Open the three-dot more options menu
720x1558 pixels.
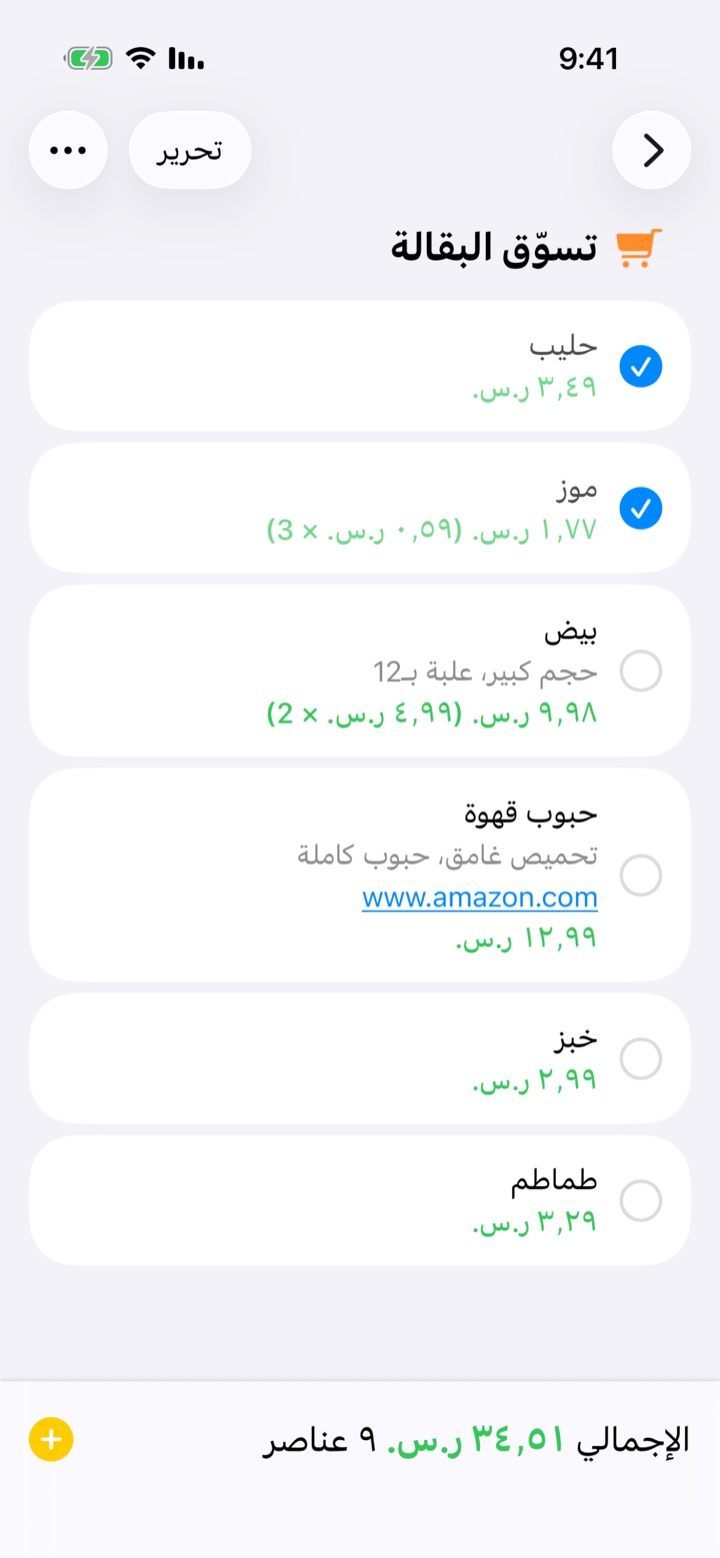point(68,150)
